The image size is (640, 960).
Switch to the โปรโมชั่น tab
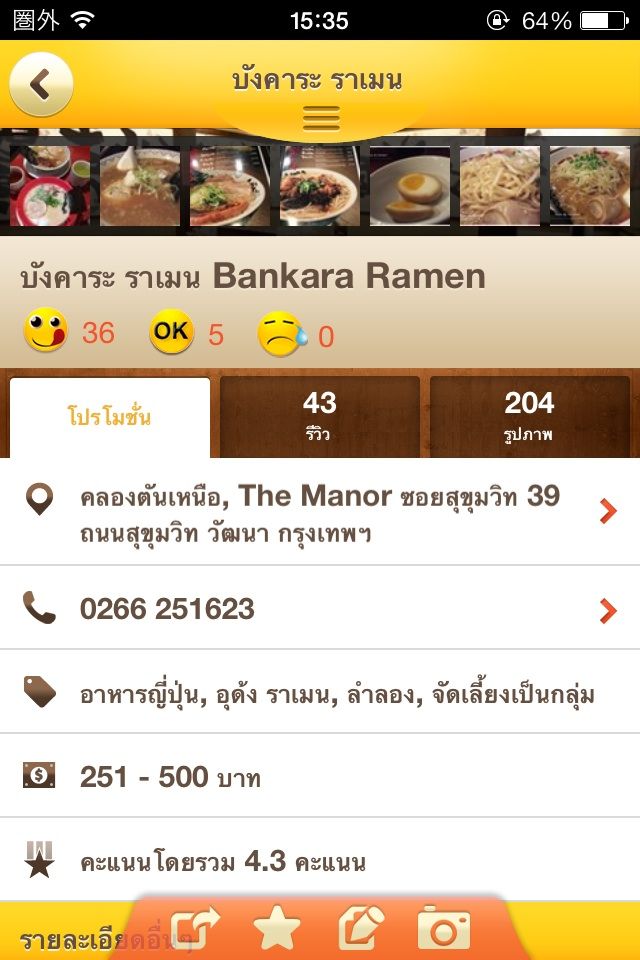110,417
